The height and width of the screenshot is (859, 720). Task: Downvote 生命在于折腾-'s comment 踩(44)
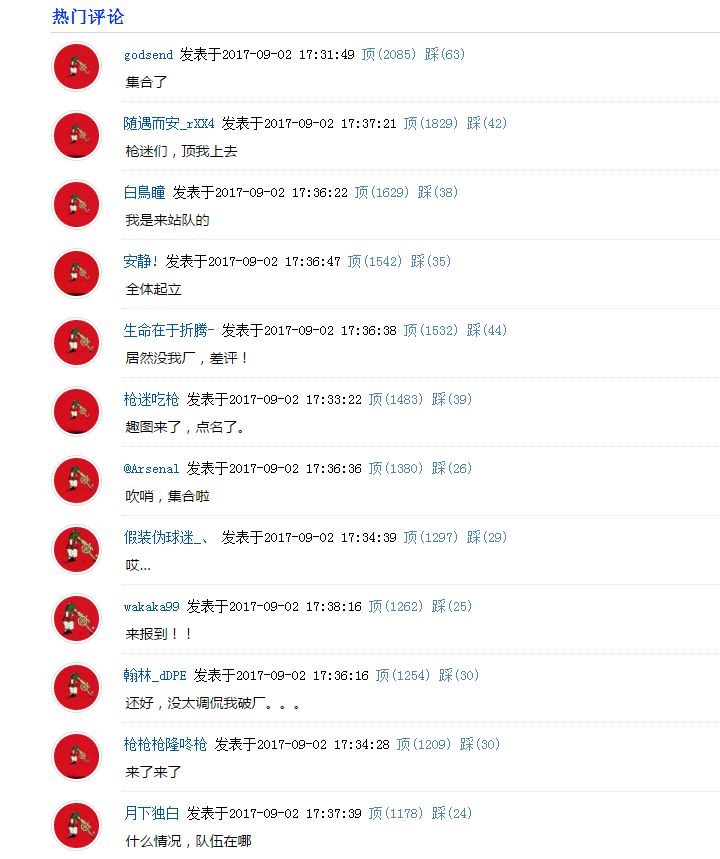pos(487,331)
